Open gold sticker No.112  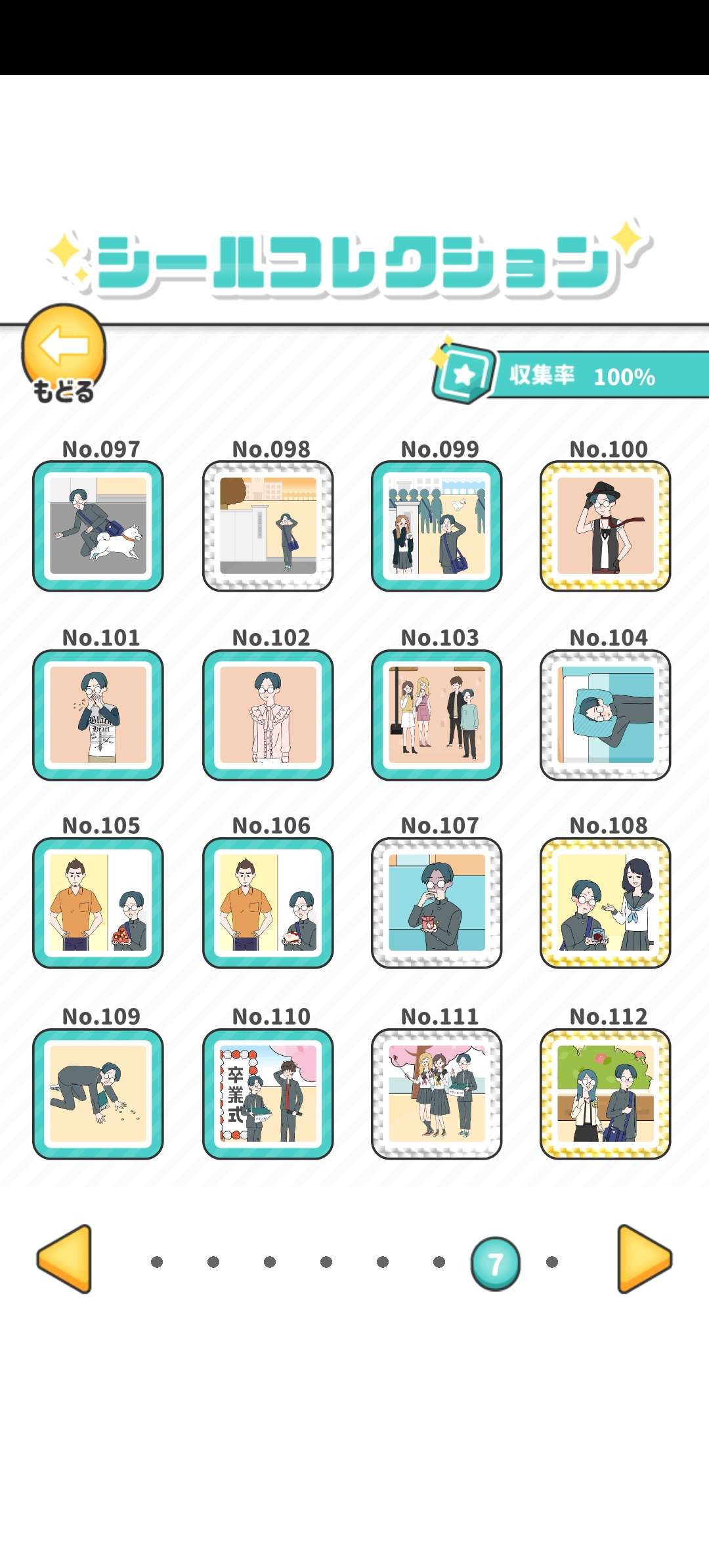tap(605, 1093)
